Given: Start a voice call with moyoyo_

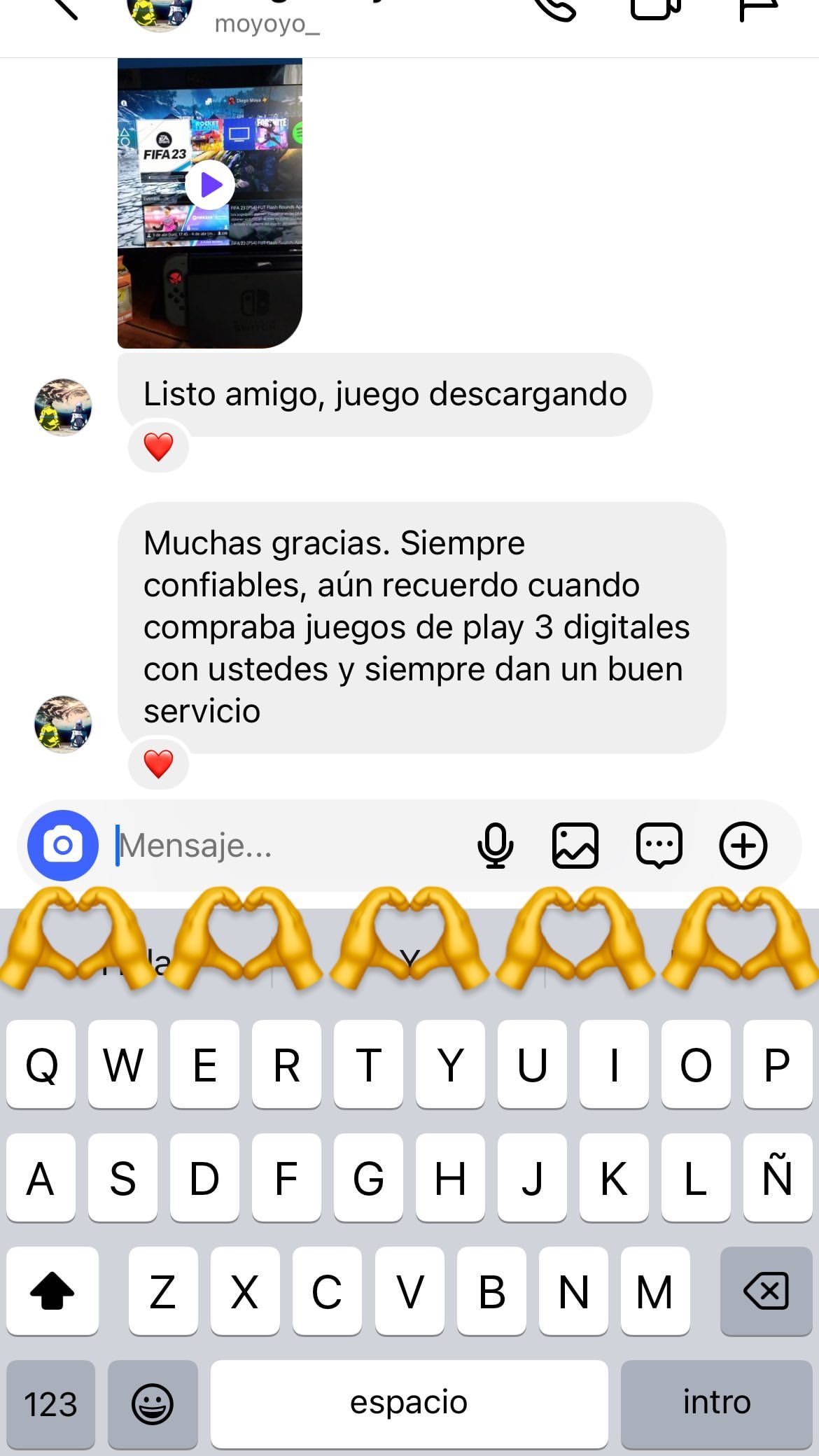Looking at the screenshot, I should click(x=555, y=8).
